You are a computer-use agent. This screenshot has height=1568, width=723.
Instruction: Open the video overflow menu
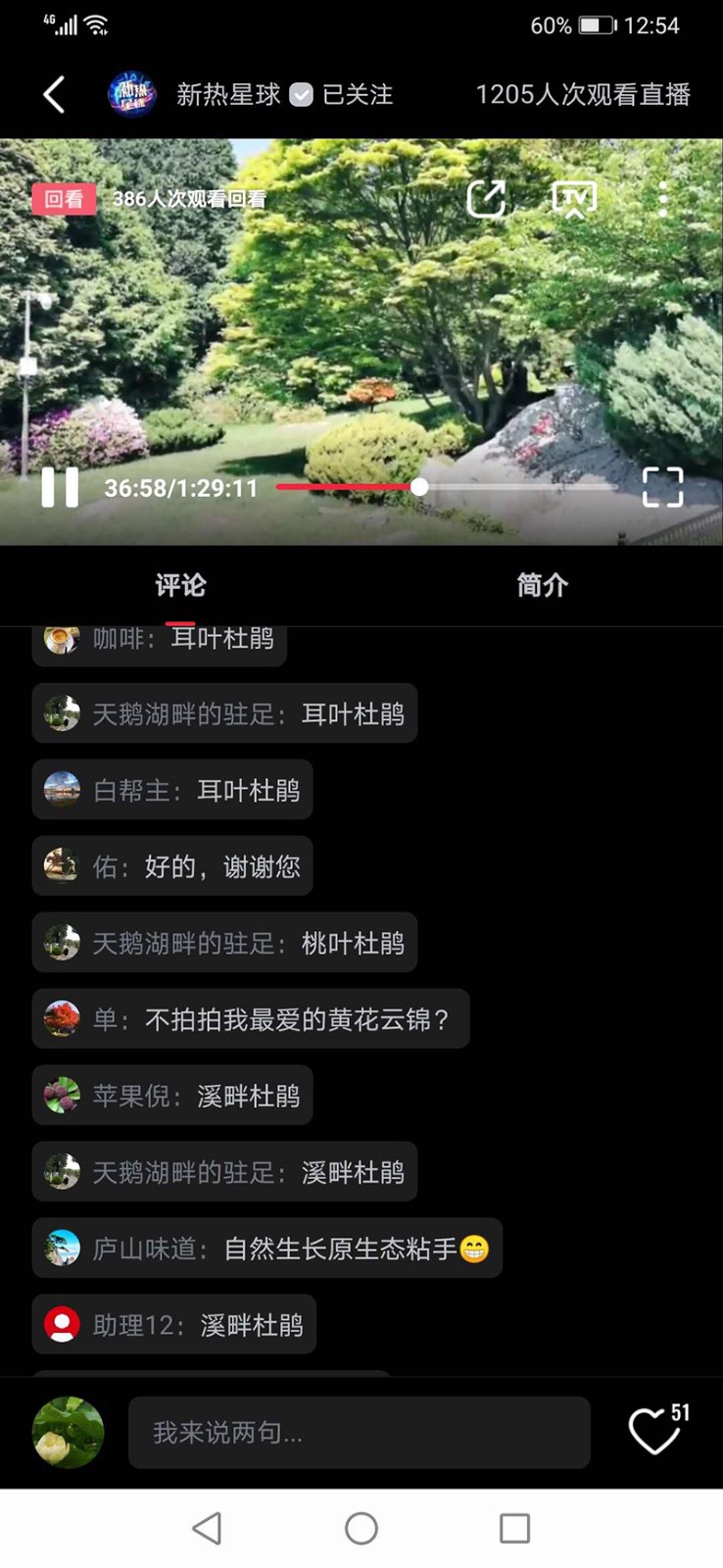(663, 199)
